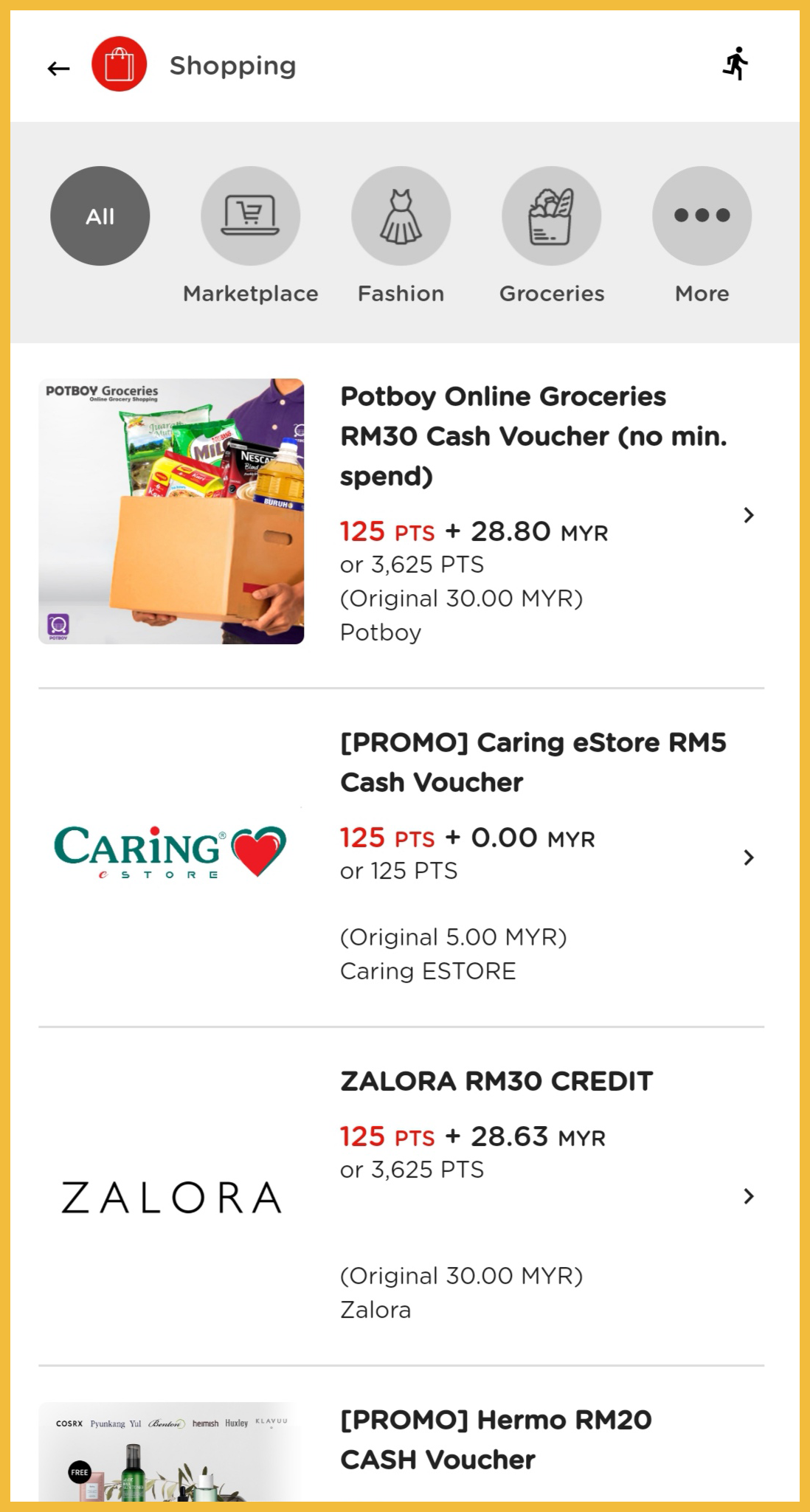Filter by Groceries category
Image resolution: width=810 pixels, height=1512 pixels.
[x=551, y=215]
